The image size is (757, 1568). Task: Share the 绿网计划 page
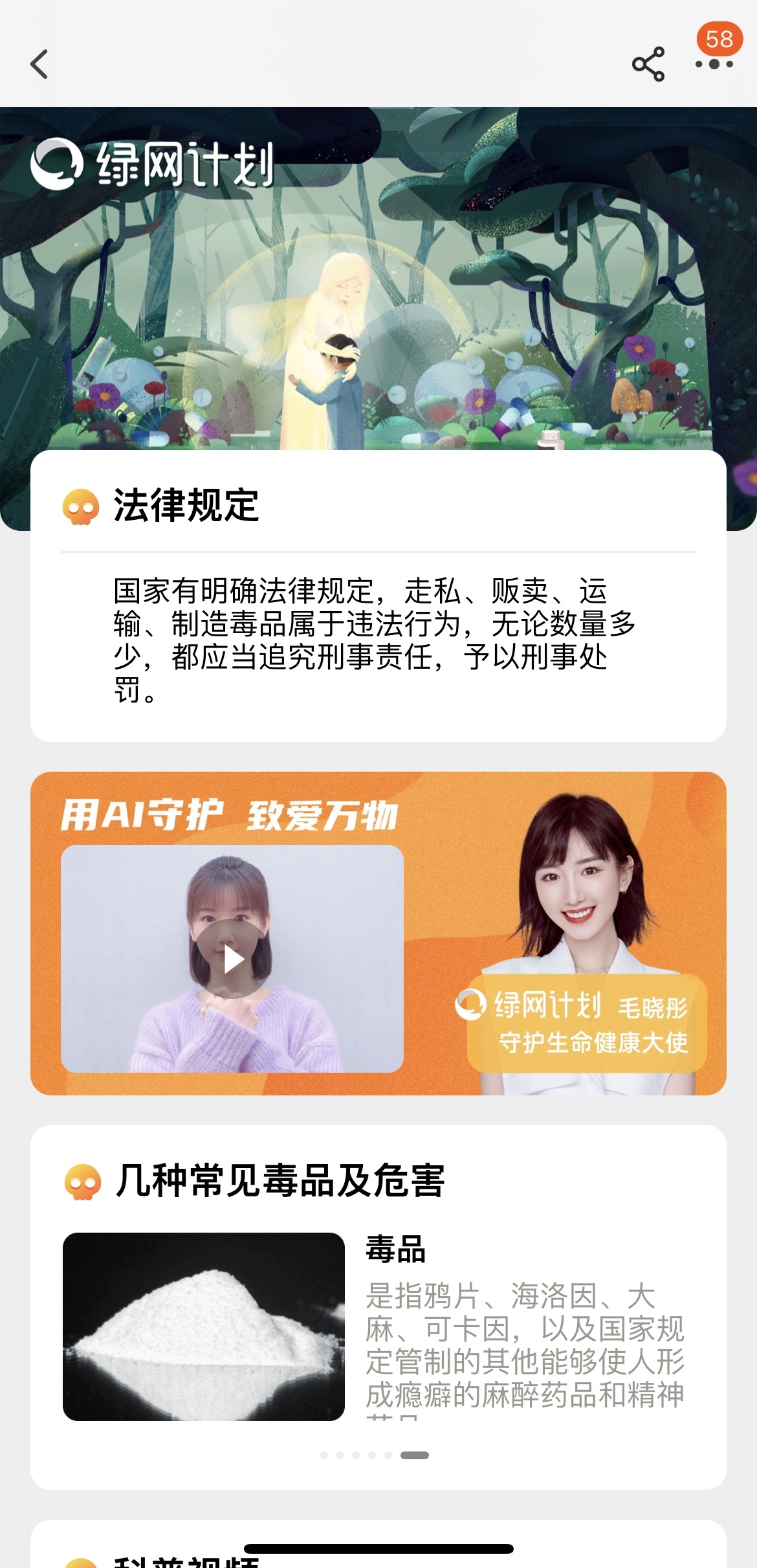[x=648, y=64]
